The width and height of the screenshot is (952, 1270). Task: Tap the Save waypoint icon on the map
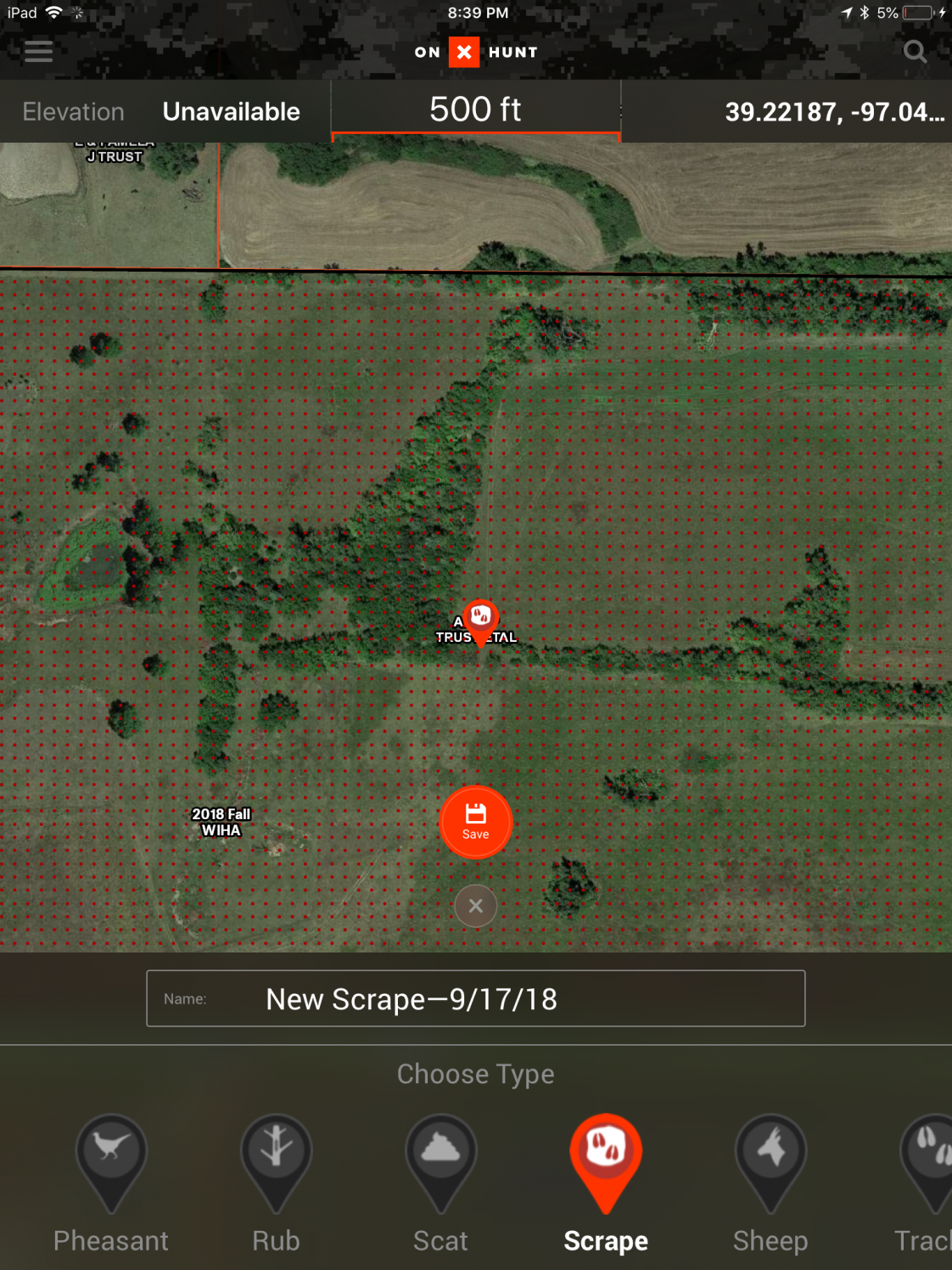point(475,821)
